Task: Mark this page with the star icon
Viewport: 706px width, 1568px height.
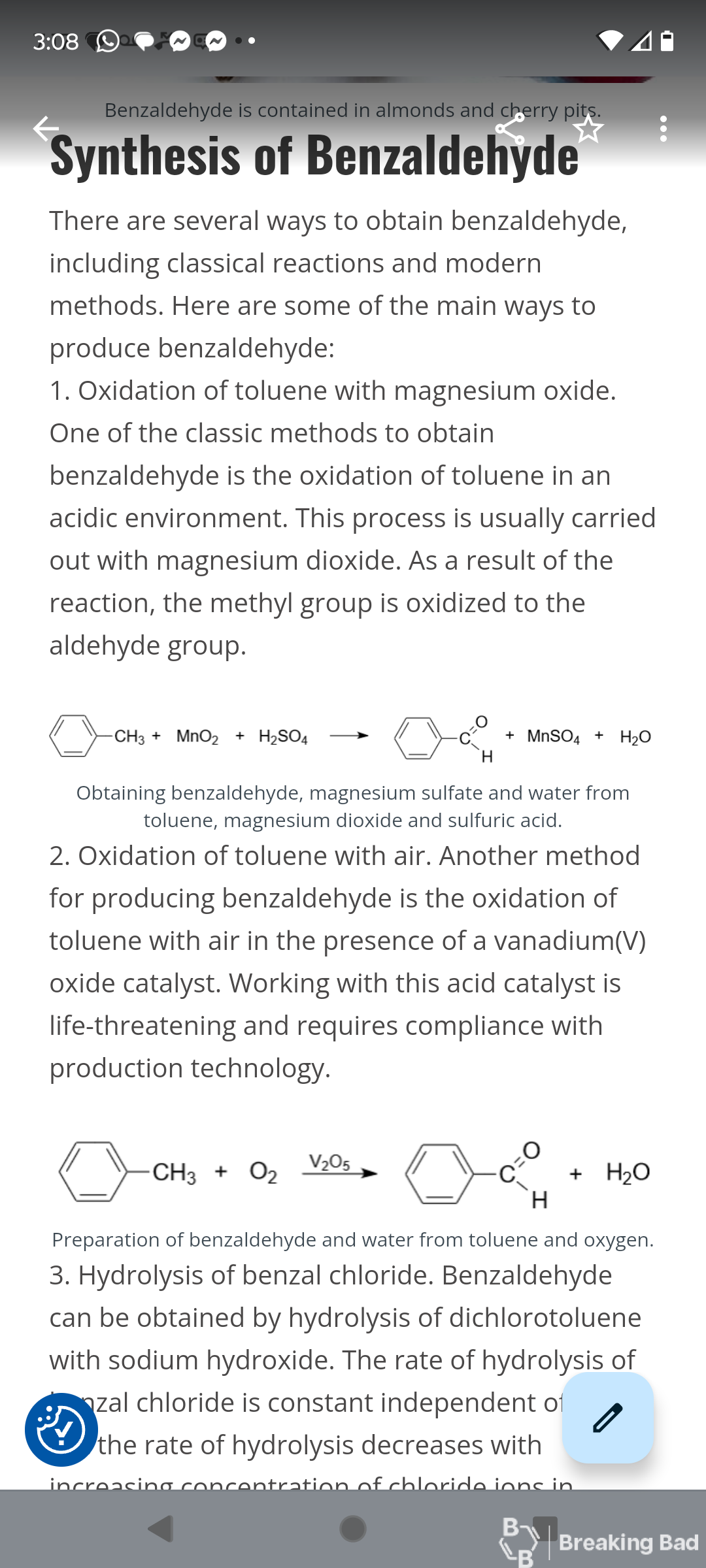Action: tap(588, 129)
